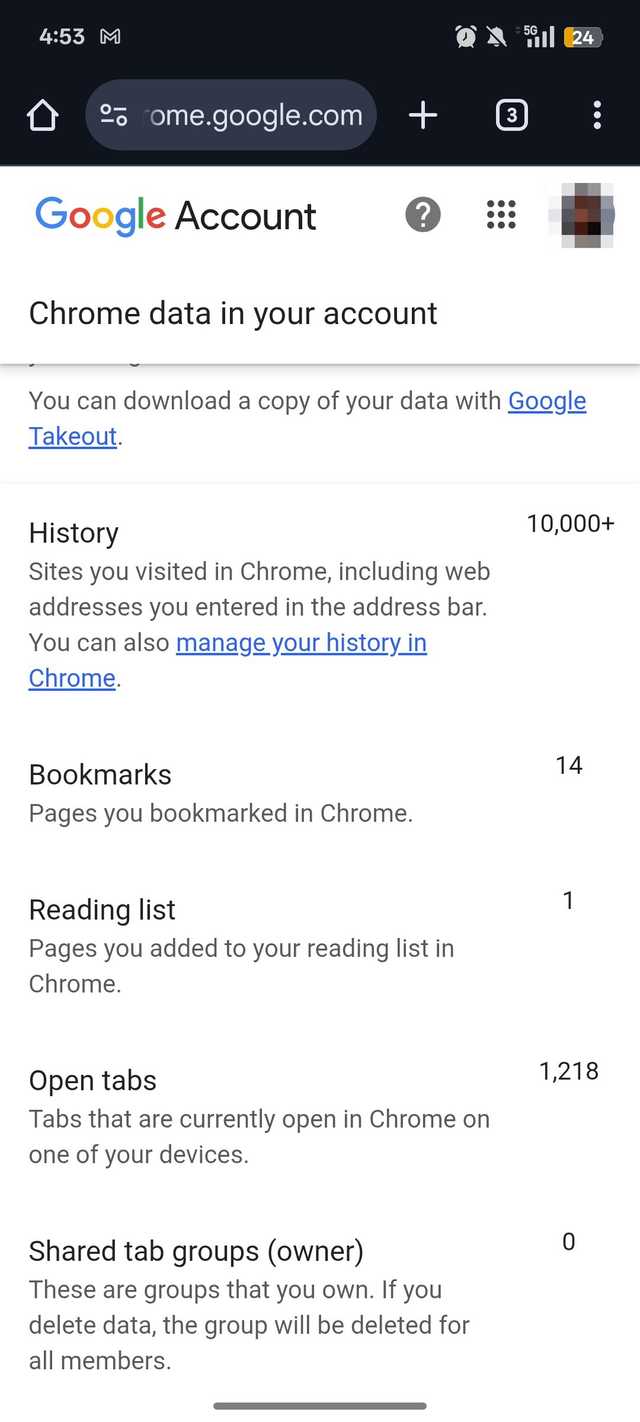This screenshot has width=640, height=1422.
Task: Open the Google apps grid
Action: coord(501,214)
